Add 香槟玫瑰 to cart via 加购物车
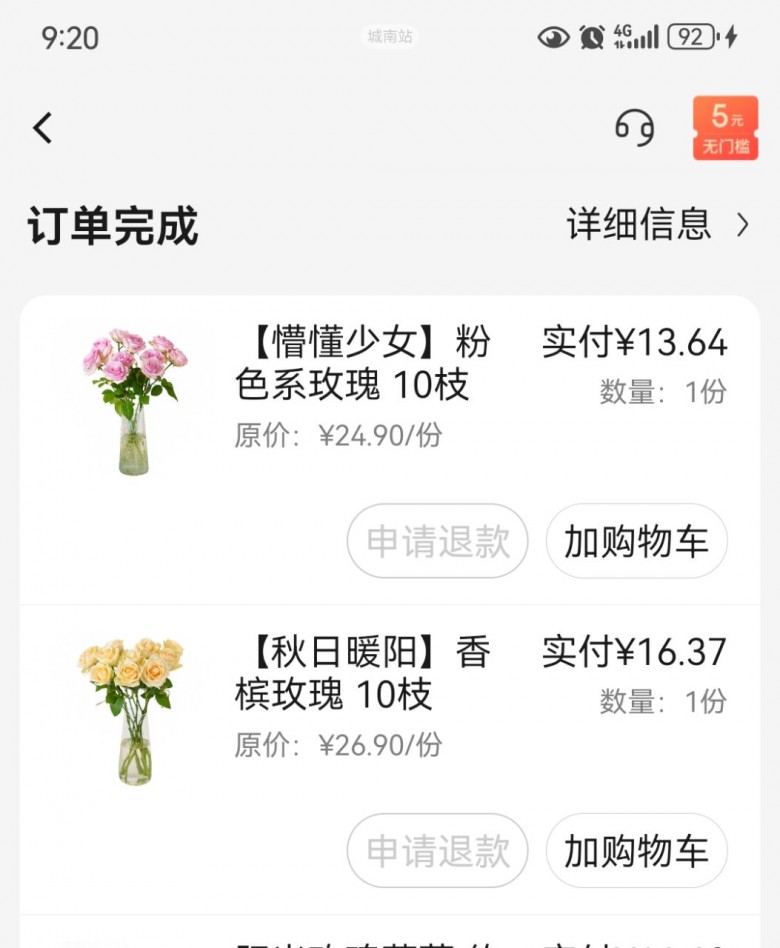Image resolution: width=780 pixels, height=948 pixels. (636, 851)
